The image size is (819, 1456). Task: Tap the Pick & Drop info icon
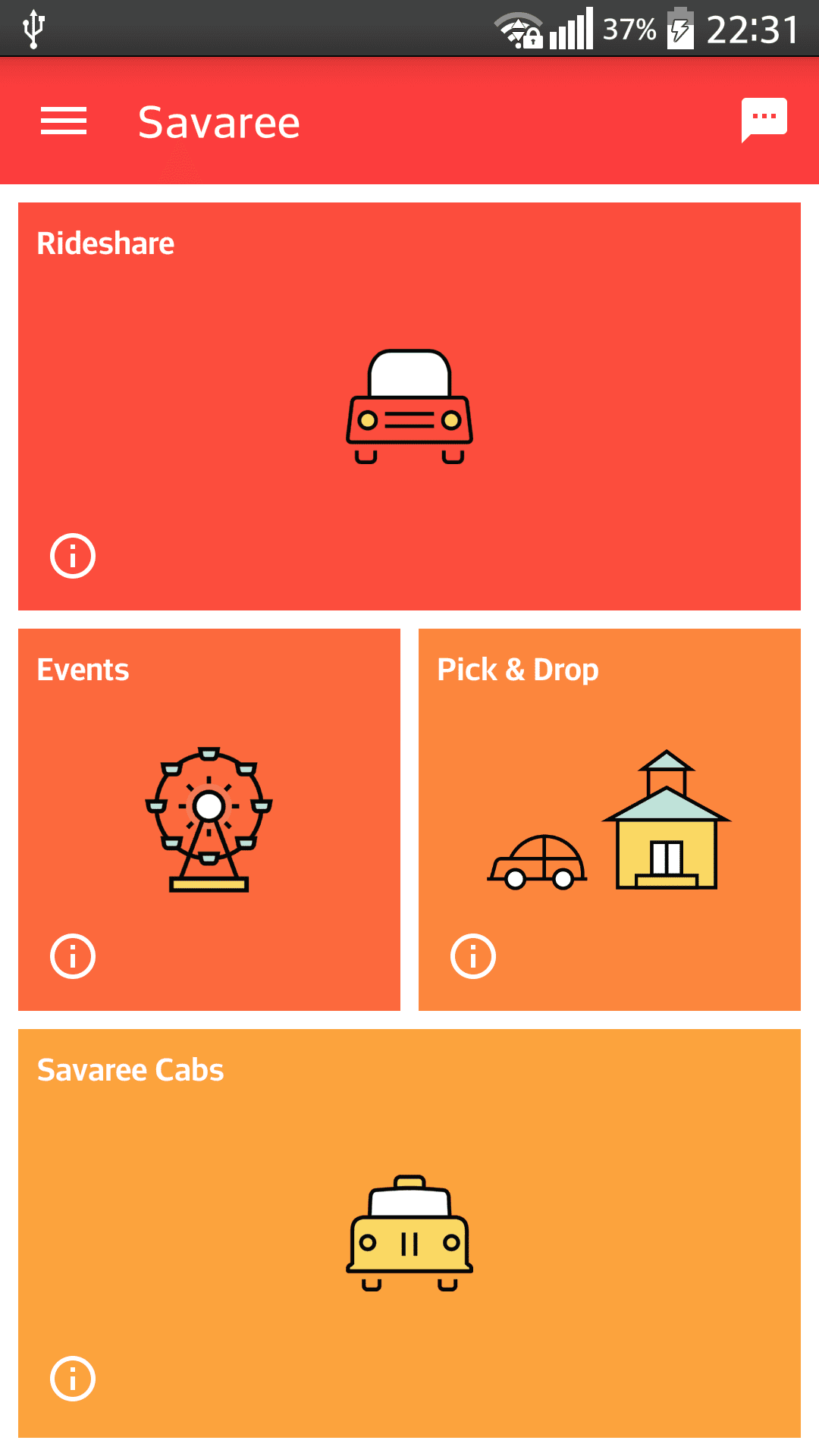pos(473,956)
